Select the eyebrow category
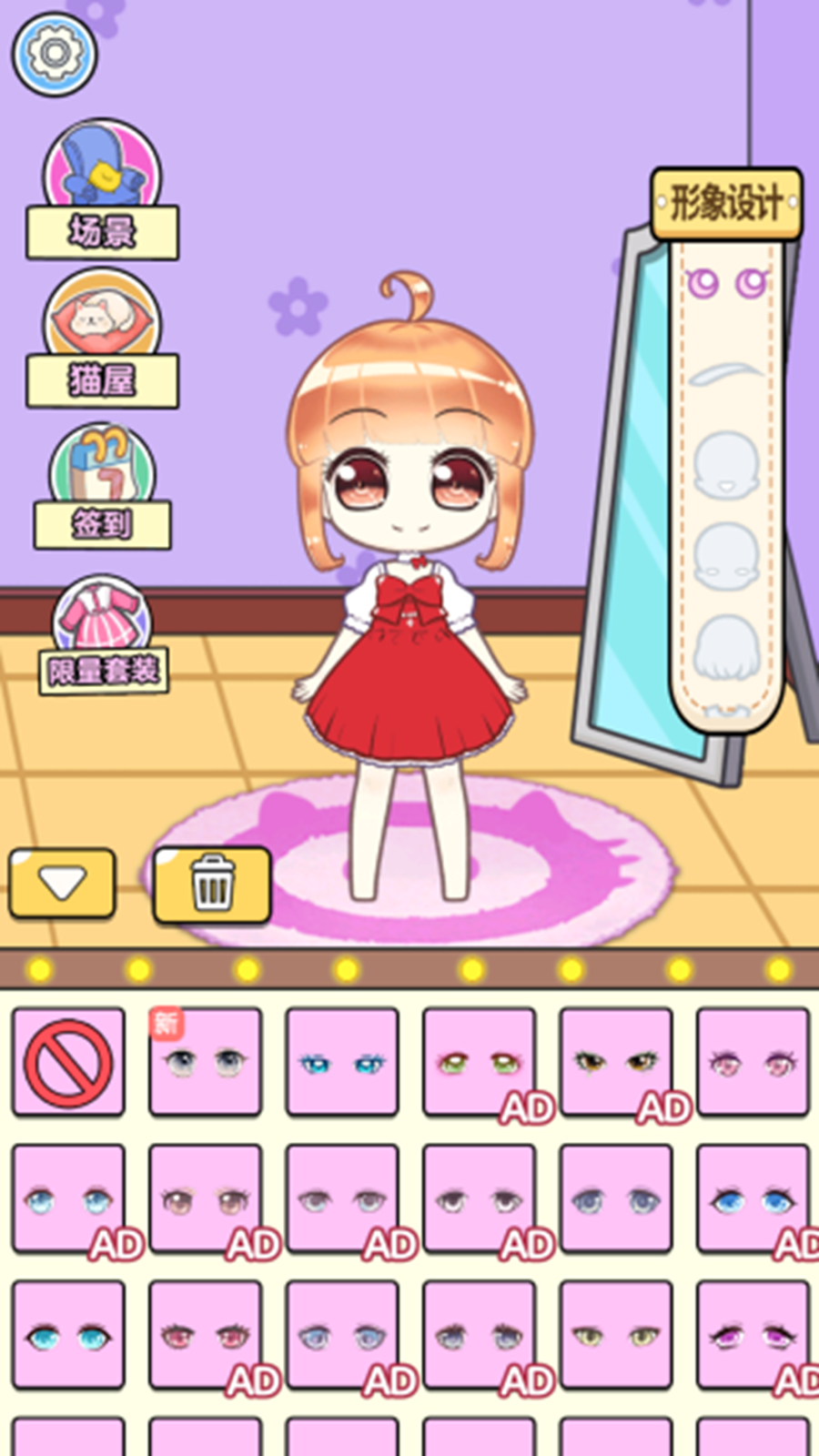819x1456 pixels. point(726,374)
